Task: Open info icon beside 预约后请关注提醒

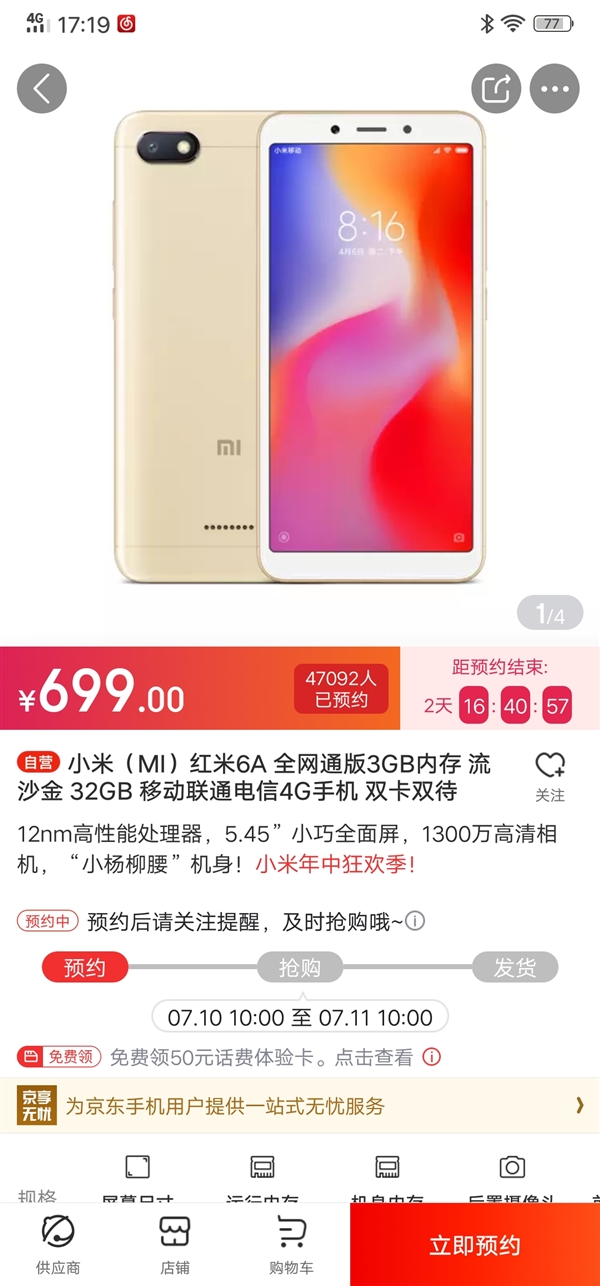Action: click(415, 920)
